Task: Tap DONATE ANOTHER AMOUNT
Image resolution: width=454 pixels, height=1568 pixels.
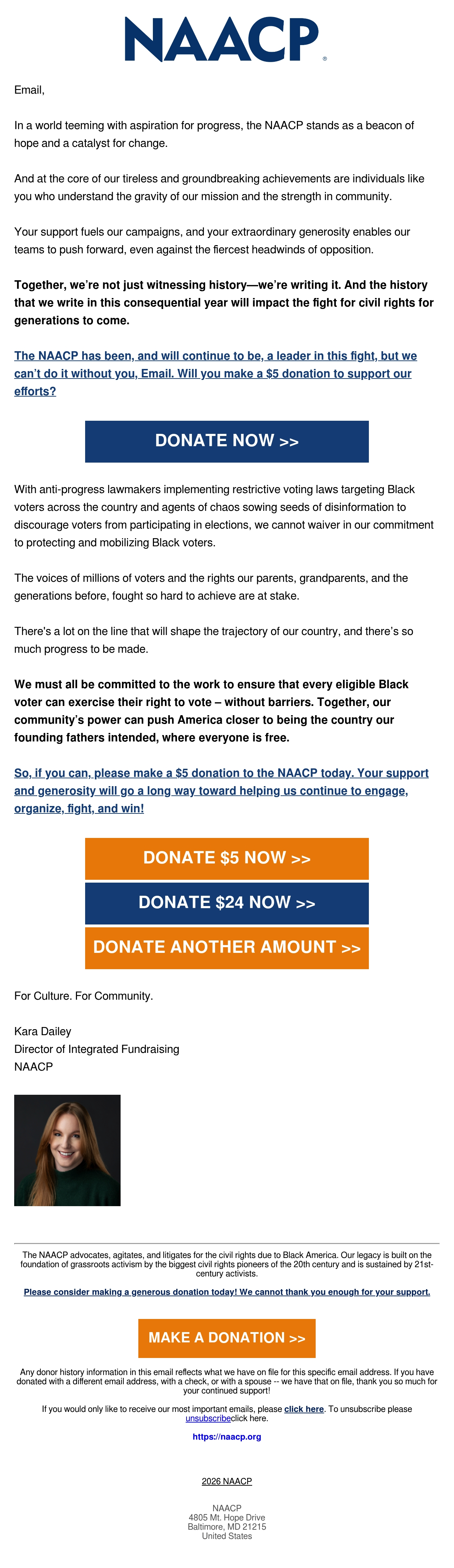Action: (x=226, y=948)
